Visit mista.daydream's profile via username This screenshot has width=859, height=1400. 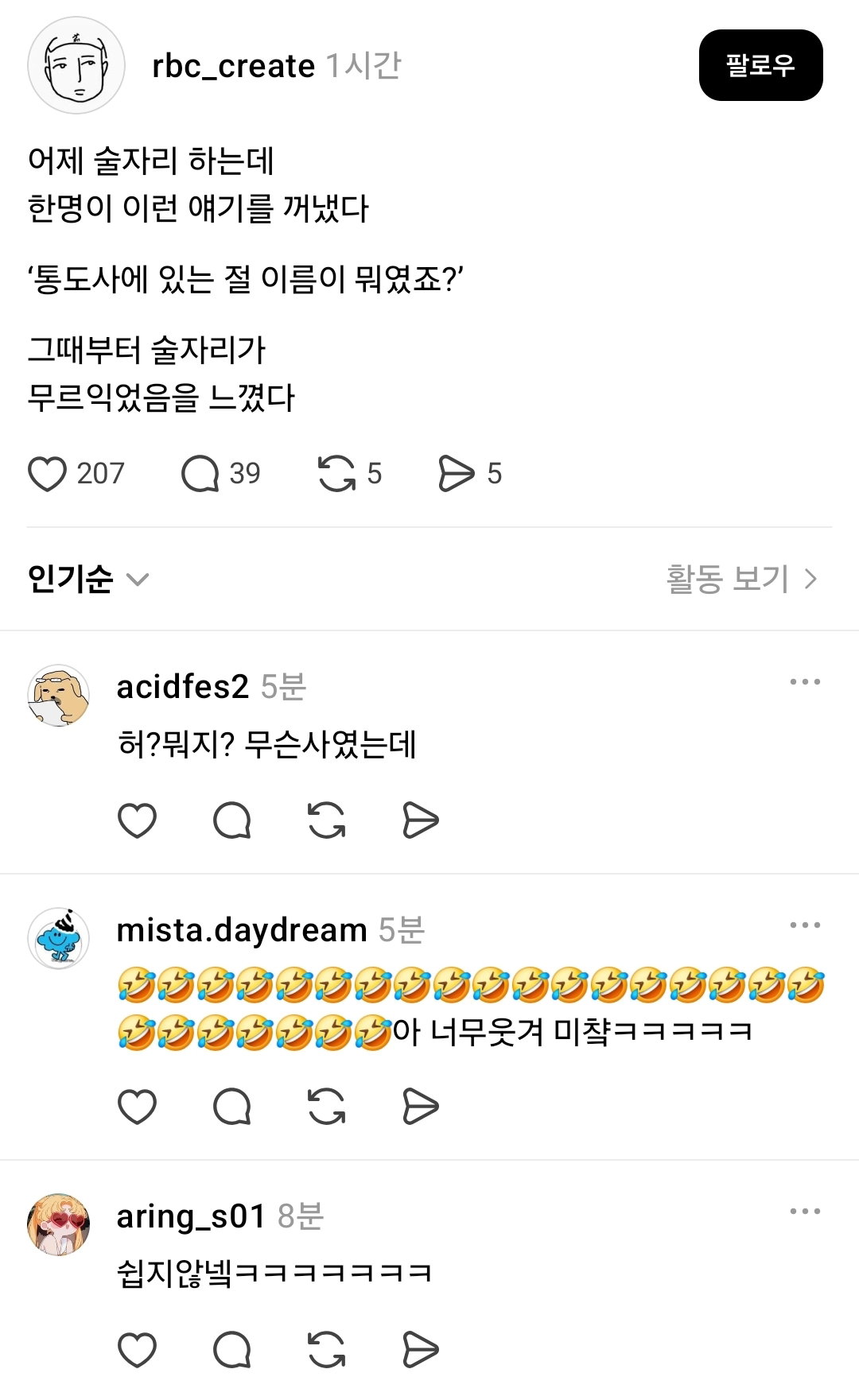tap(242, 929)
